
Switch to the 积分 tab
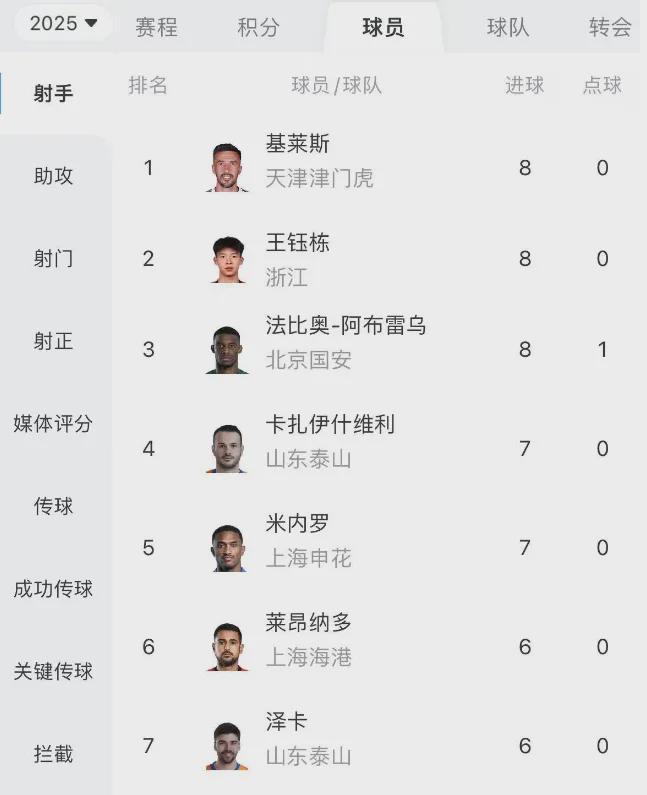coord(258,28)
